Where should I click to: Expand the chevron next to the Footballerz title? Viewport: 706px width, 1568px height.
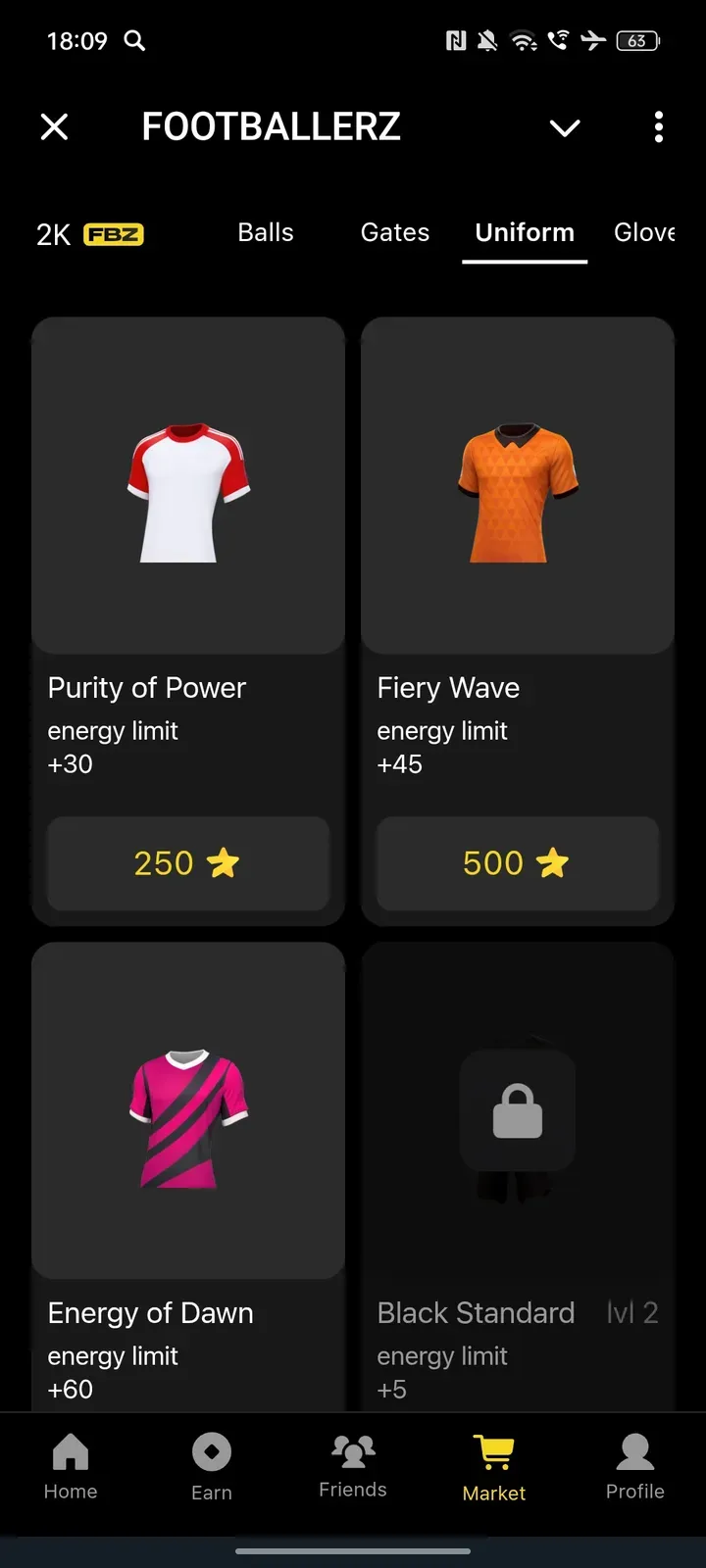click(x=565, y=127)
